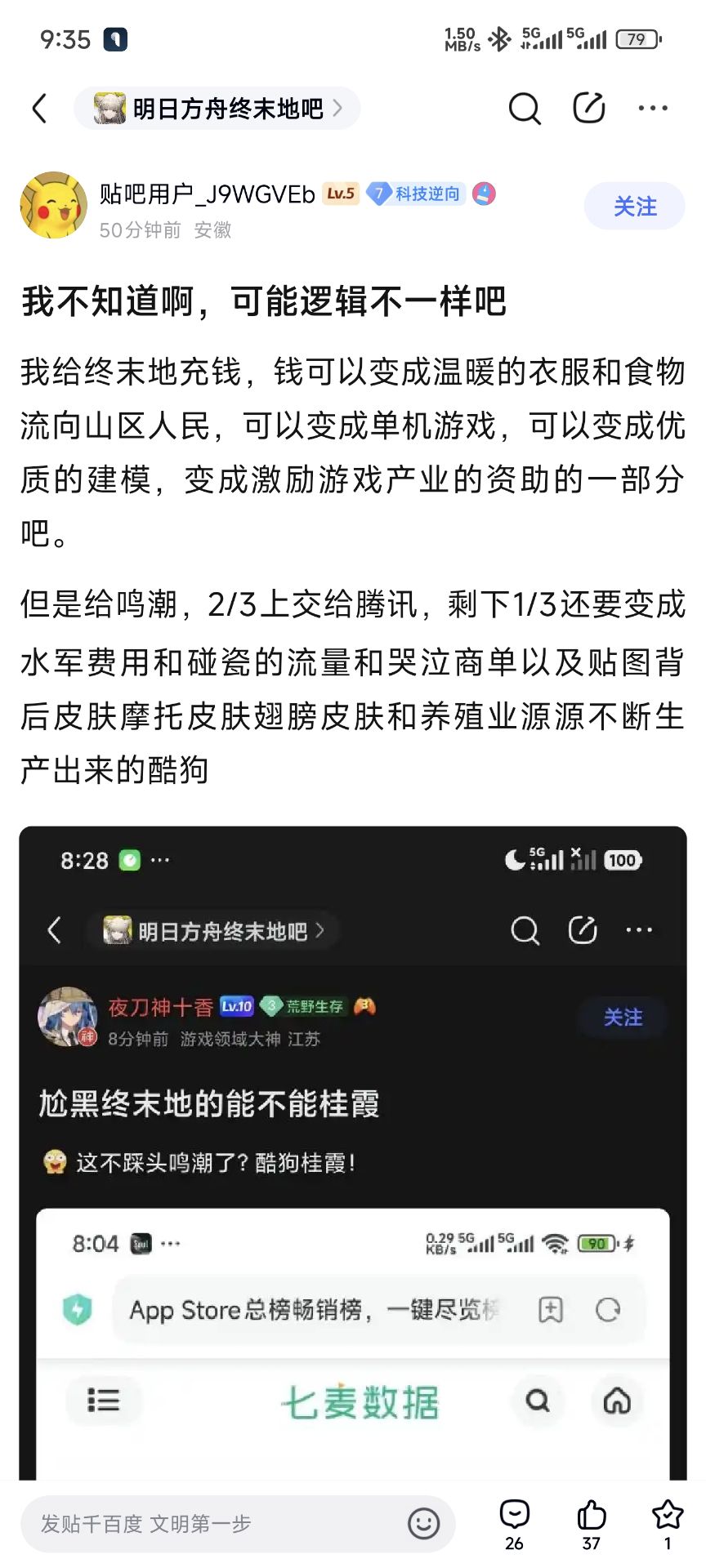Go back from this post
This screenshot has height=1568, width=706.
click(39, 108)
